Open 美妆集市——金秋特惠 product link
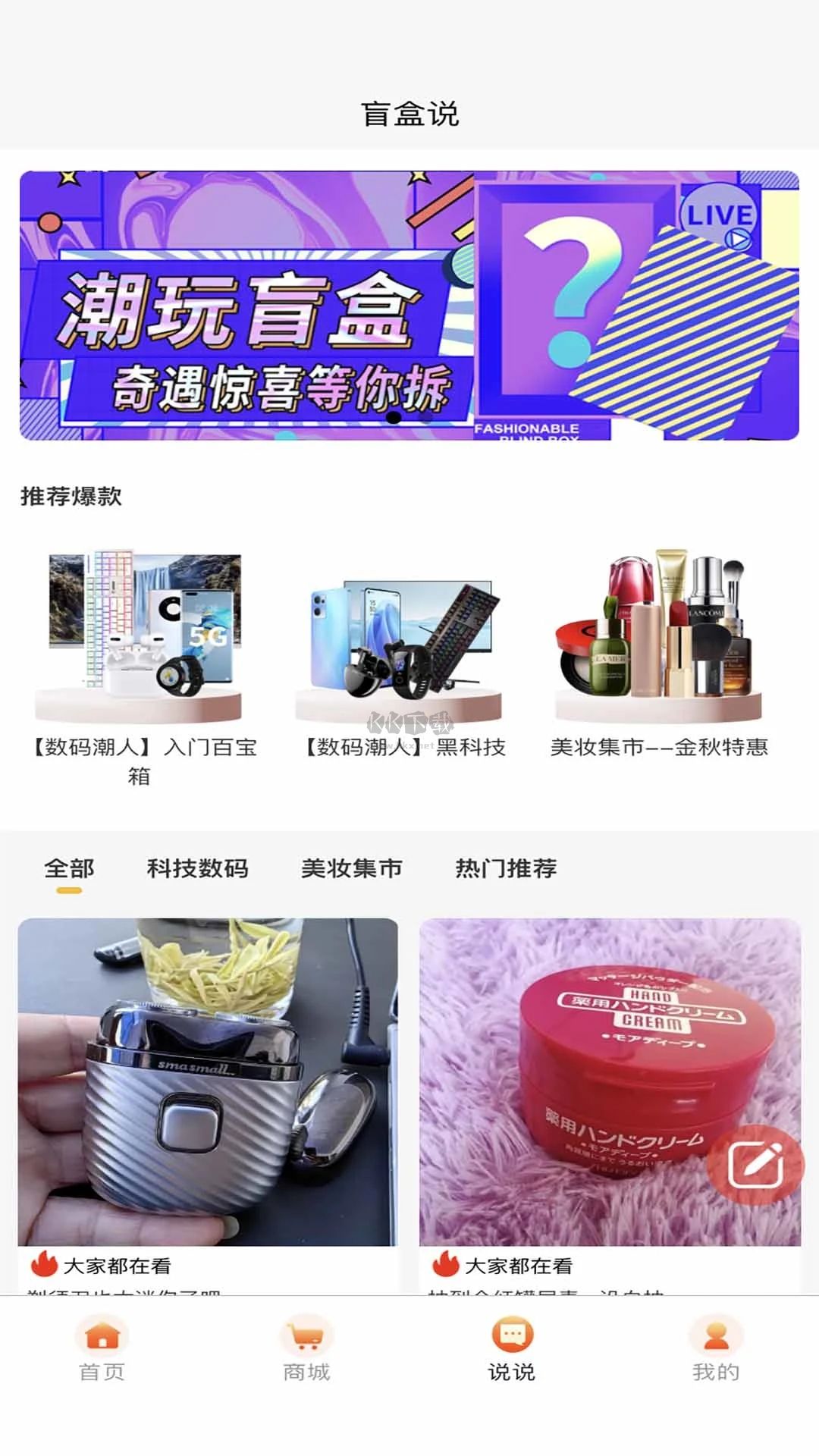This screenshot has height=1456, width=819. click(660, 637)
